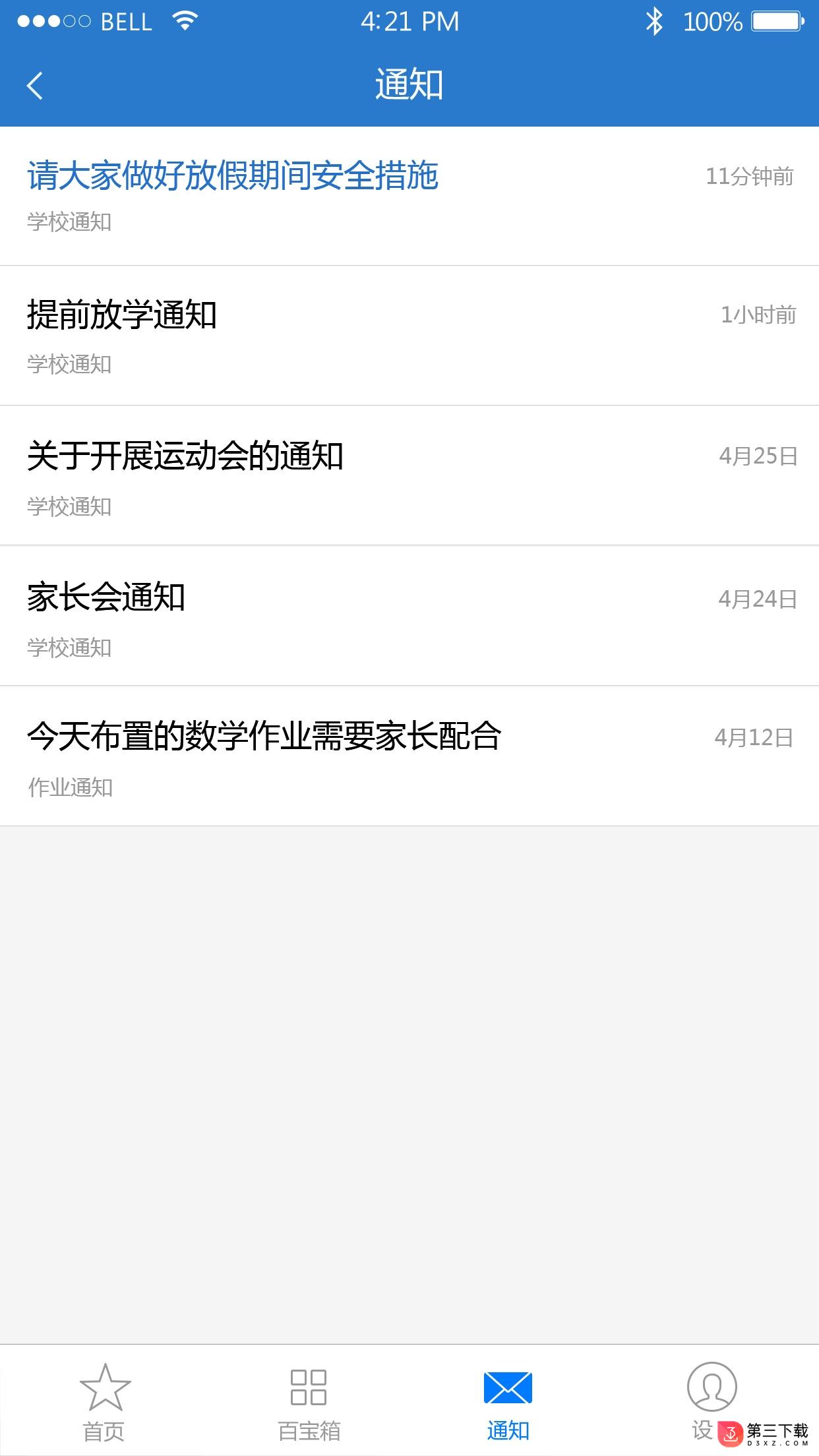Open 关于开展运动会的通知
Image resolution: width=819 pixels, height=1456 pixels.
(409, 475)
